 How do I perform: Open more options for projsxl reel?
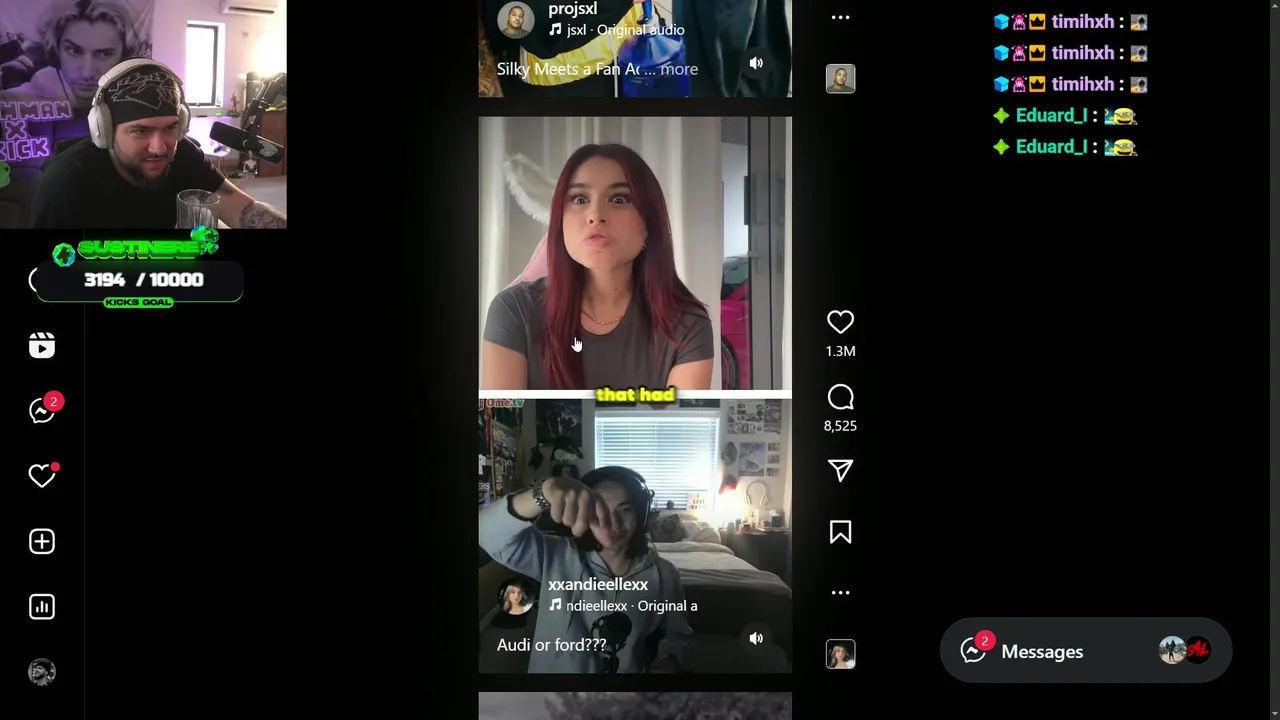(840, 17)
